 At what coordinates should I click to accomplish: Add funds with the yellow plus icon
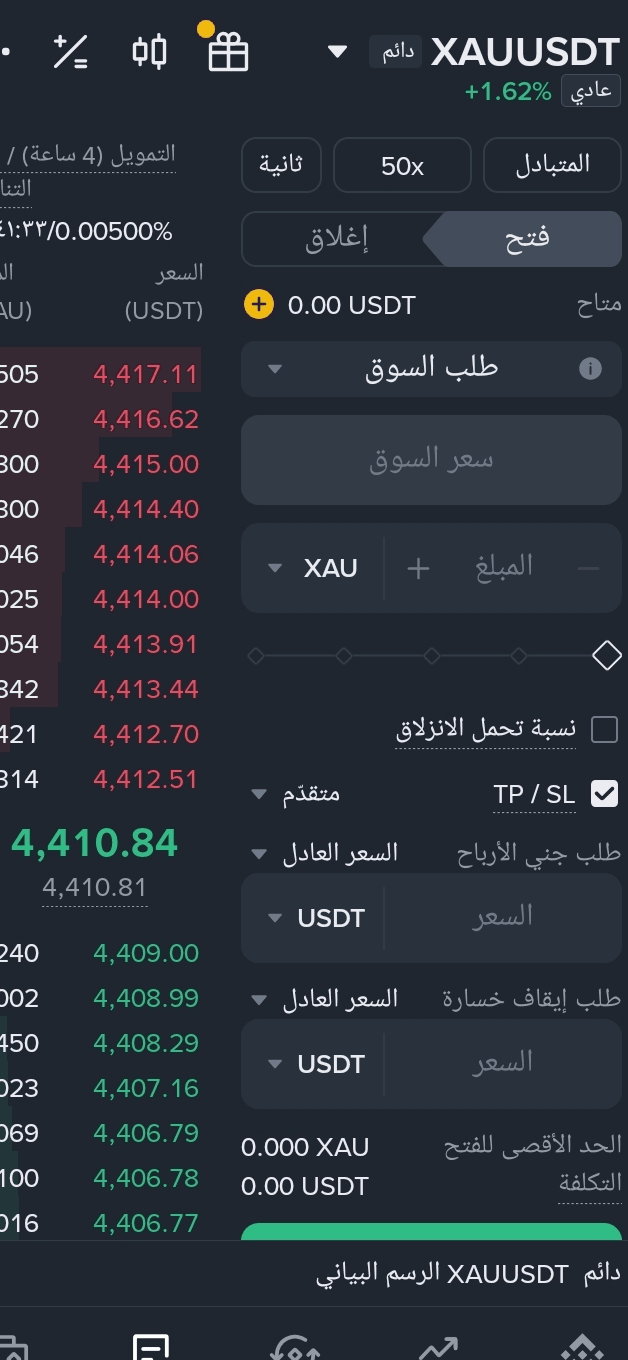(x=258, y=305)
